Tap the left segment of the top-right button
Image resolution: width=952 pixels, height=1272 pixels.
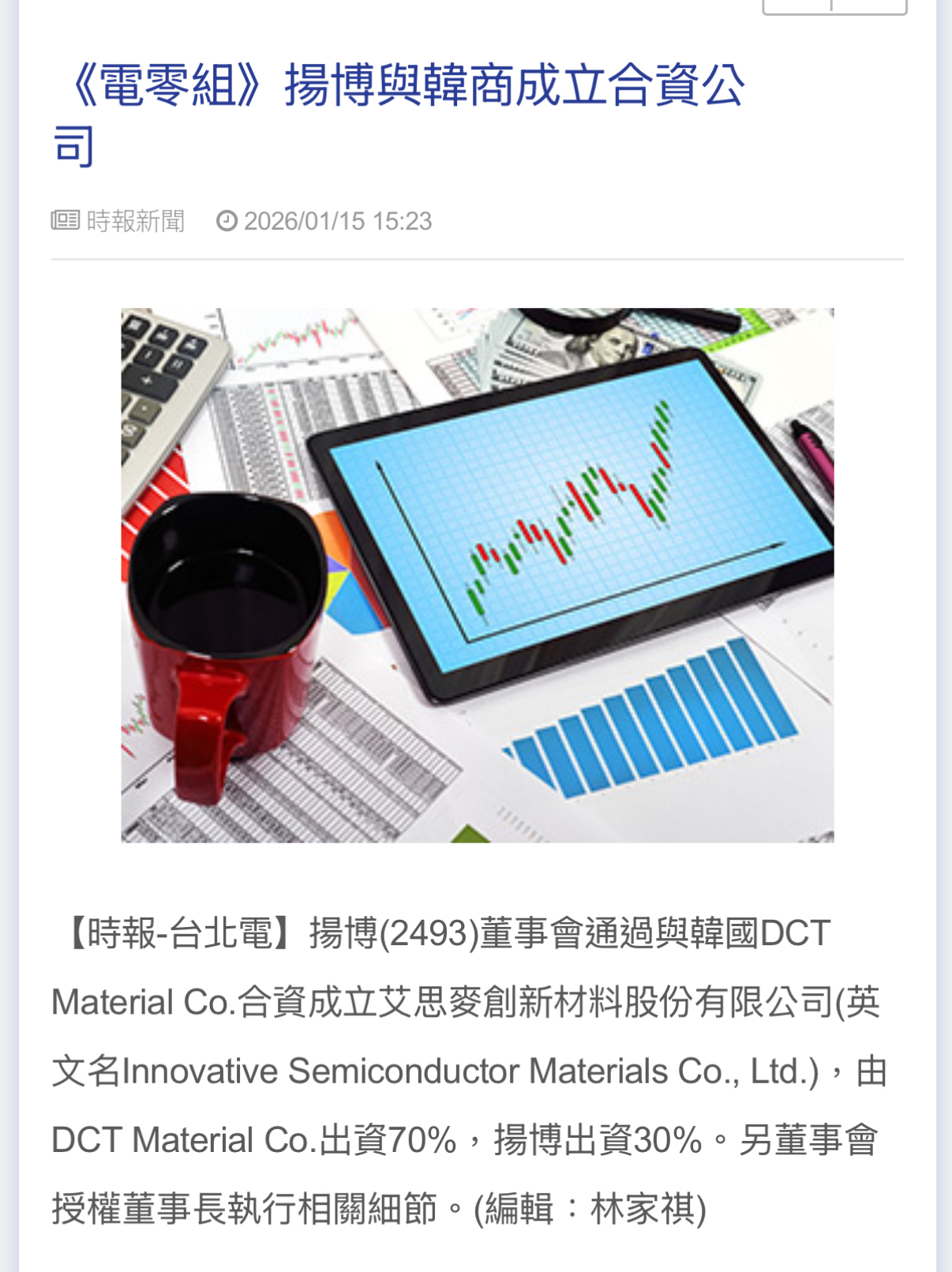click(x=797, y=6)
